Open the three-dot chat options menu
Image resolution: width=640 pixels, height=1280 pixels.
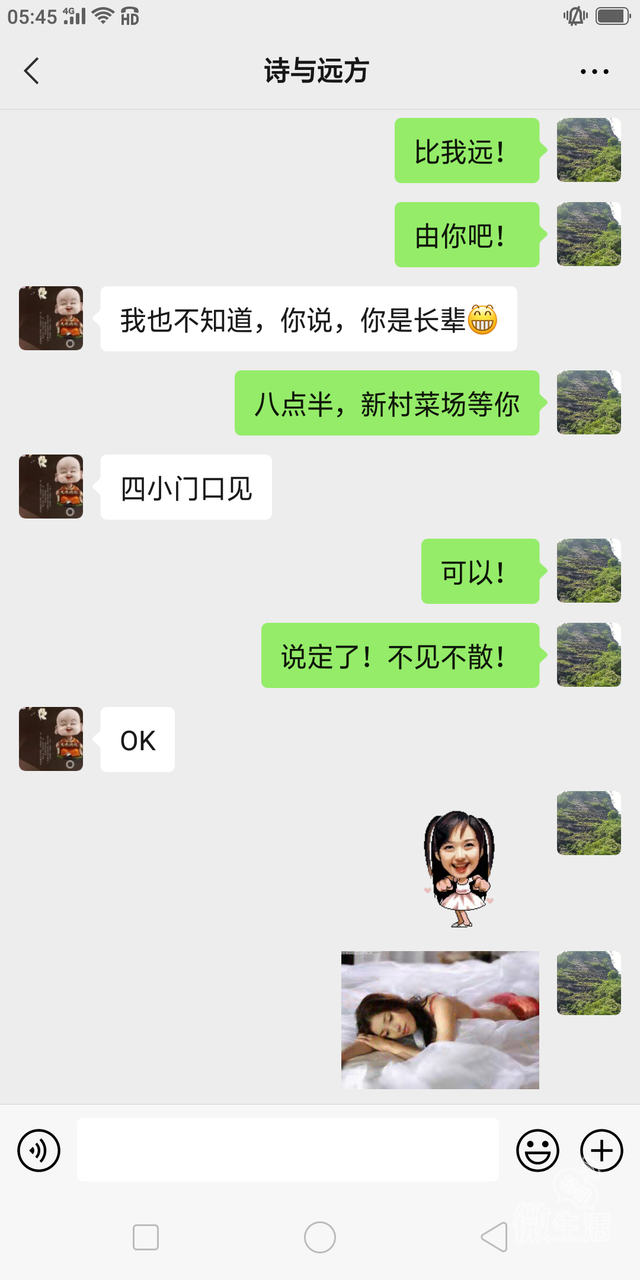click(x=594, y=71)
